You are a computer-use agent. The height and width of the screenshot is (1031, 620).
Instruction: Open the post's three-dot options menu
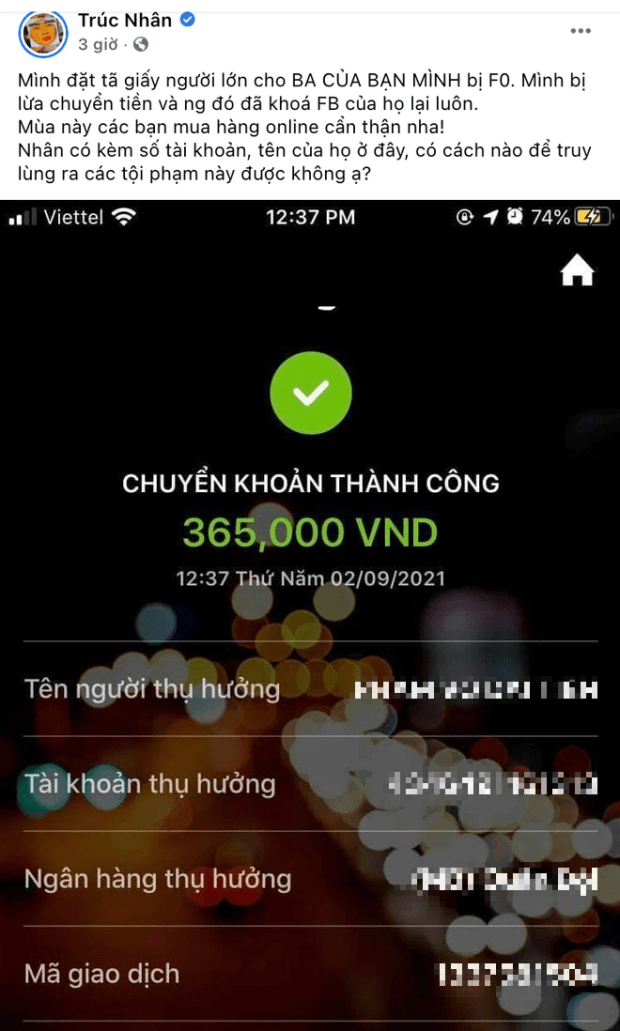click(580, 31)
